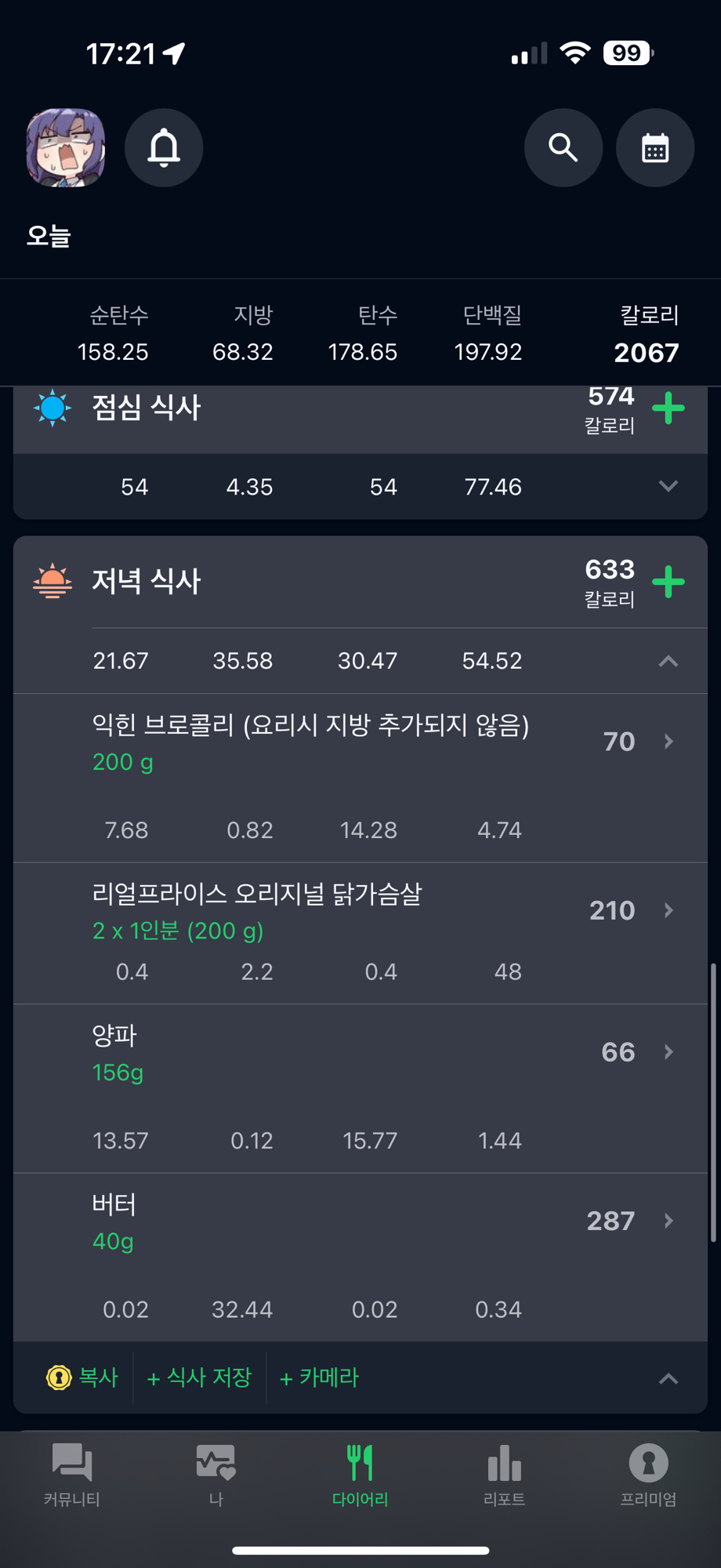Expand the 점심 식사 meal section

click(x=668, y=486)
